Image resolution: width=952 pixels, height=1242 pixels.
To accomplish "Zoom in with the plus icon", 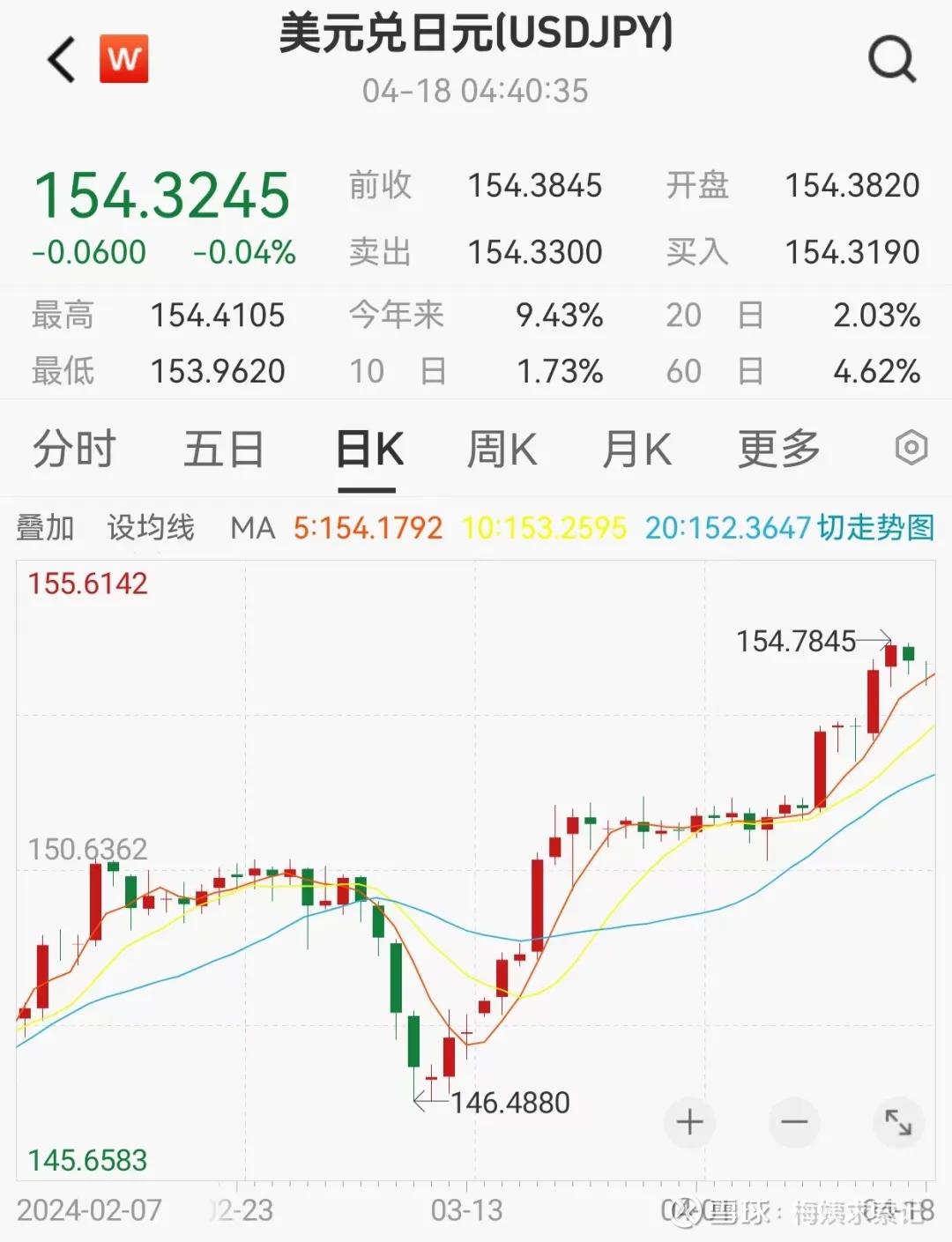I will tap(689, 1123).
